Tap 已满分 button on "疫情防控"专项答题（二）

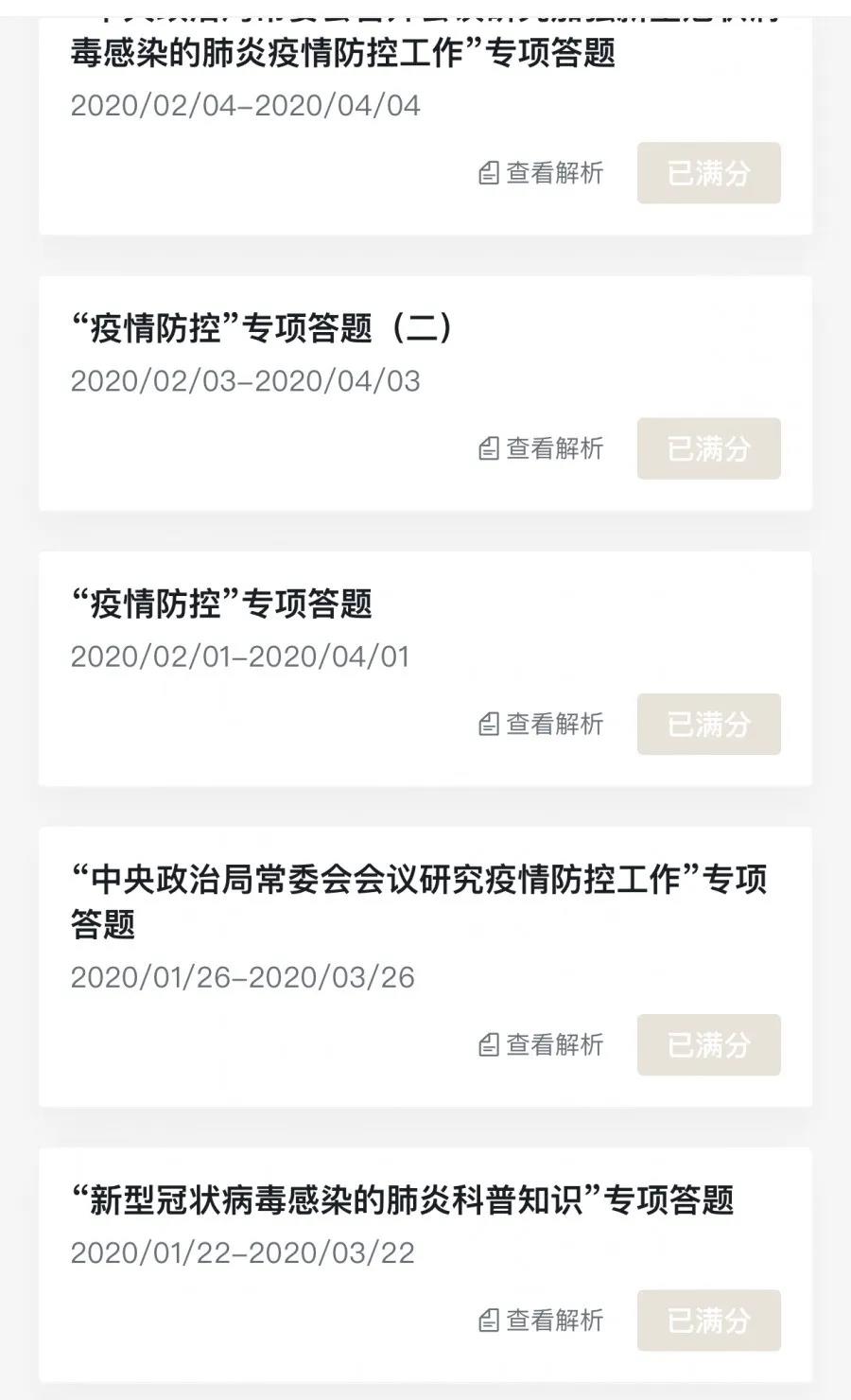[x=708, y=448]
